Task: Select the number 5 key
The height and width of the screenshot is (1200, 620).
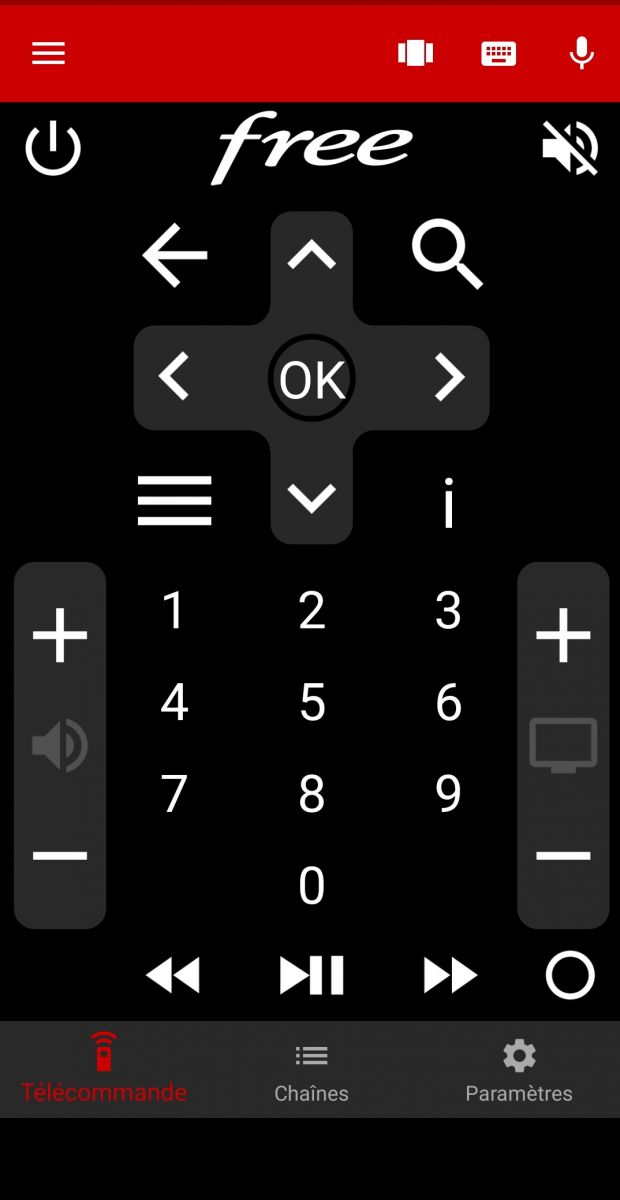Action: click(x=312, y=703)
